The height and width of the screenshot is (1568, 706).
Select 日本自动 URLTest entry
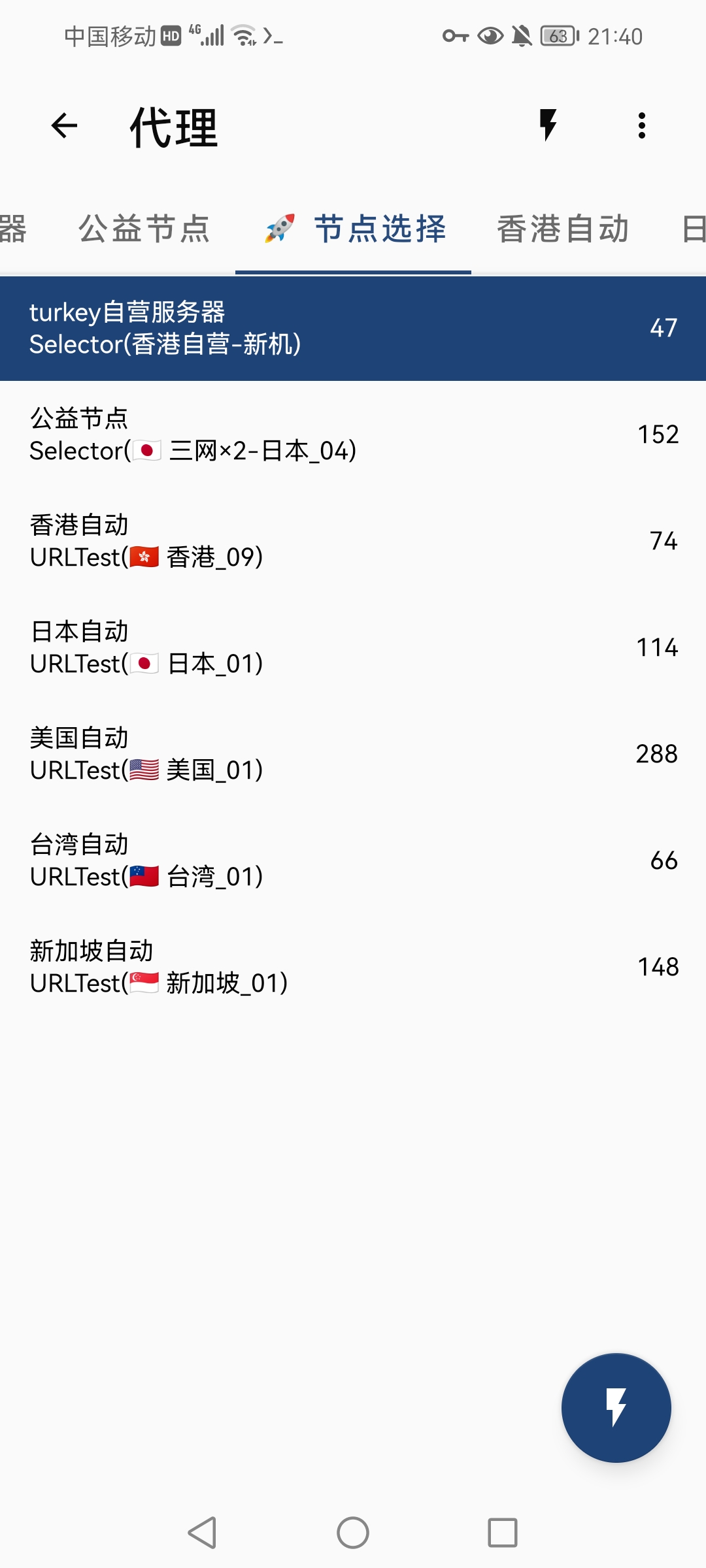[x=353, y=647]
